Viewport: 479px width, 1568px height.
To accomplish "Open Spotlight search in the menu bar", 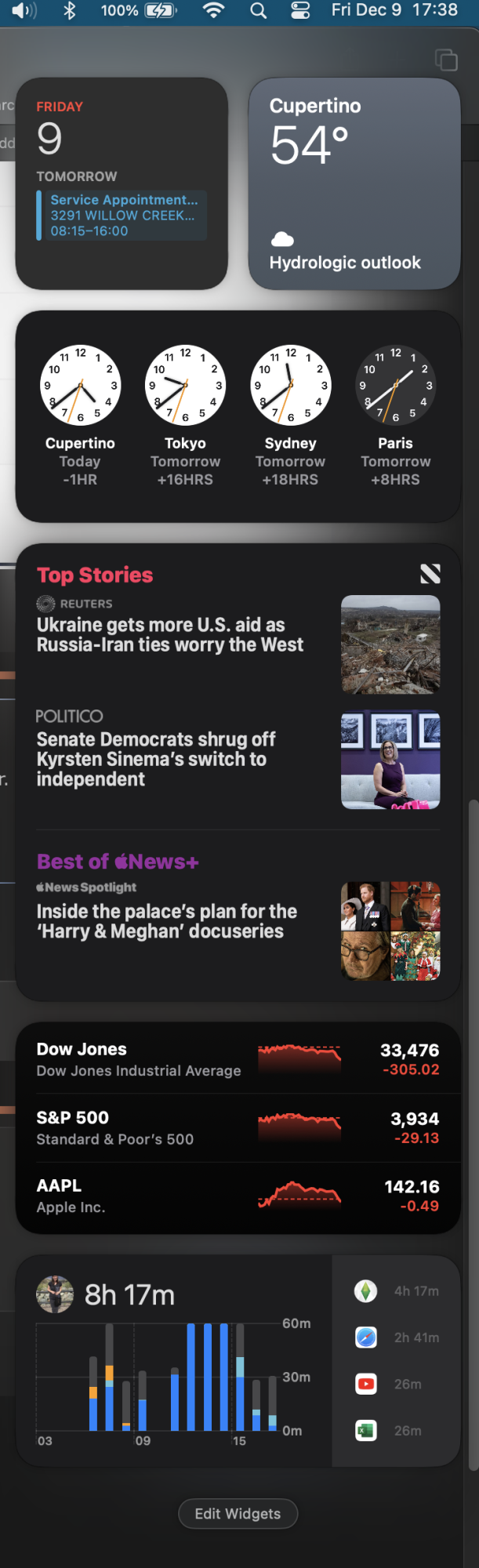I will pyautogui.click(x=258, y=10).
